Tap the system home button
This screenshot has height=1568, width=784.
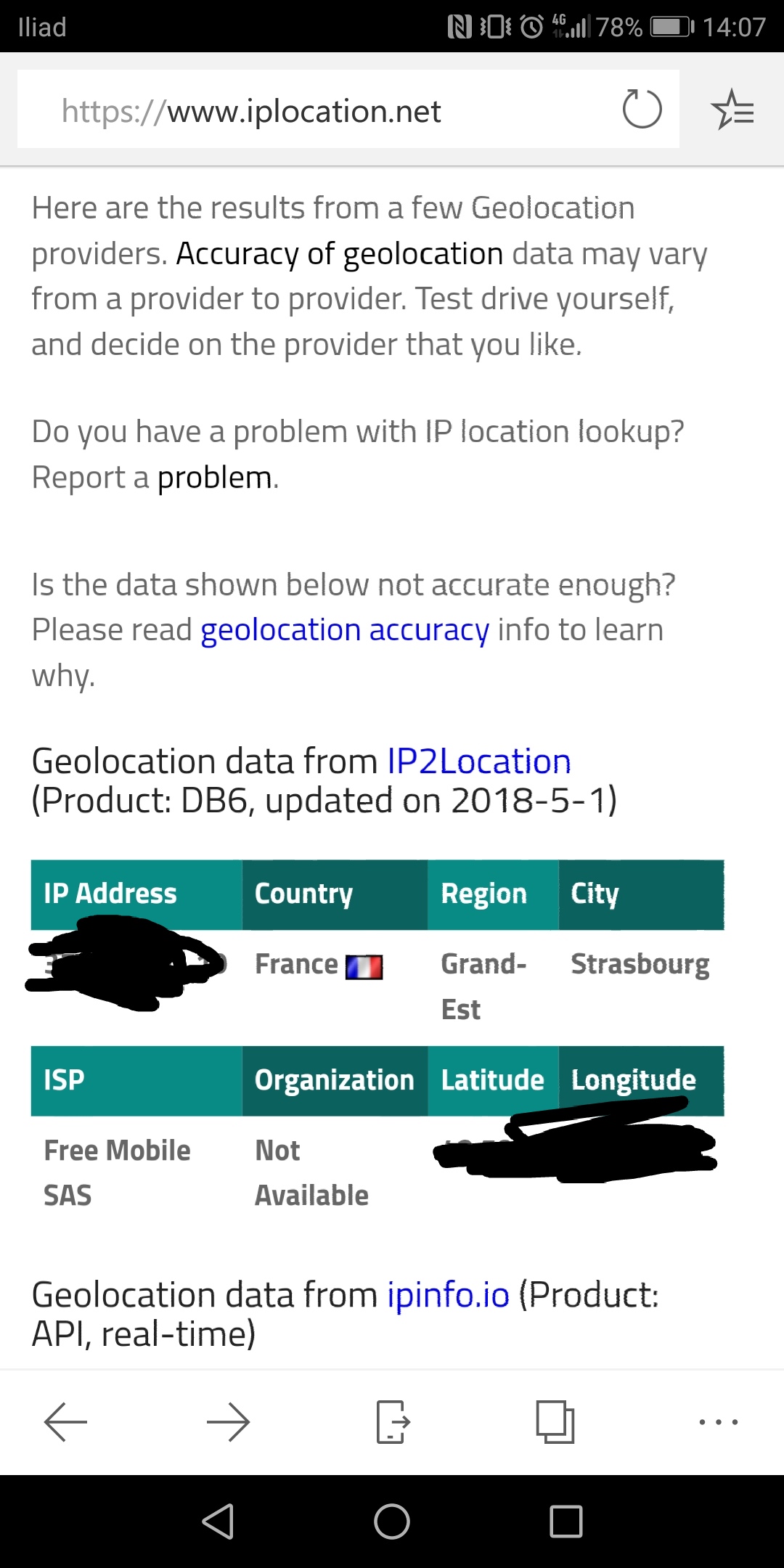point(392,1522)
